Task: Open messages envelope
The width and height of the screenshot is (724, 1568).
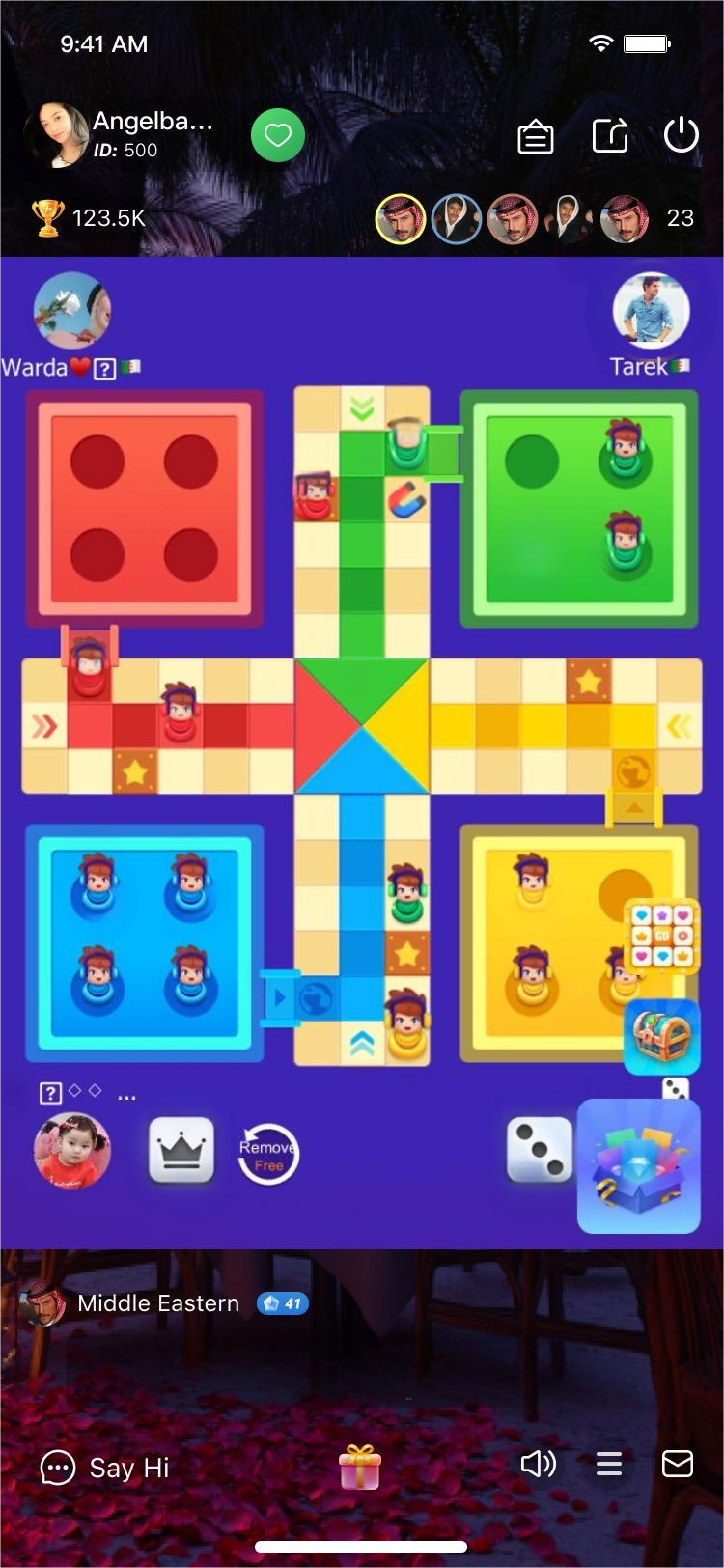Action: click(x=677, y=1464)
